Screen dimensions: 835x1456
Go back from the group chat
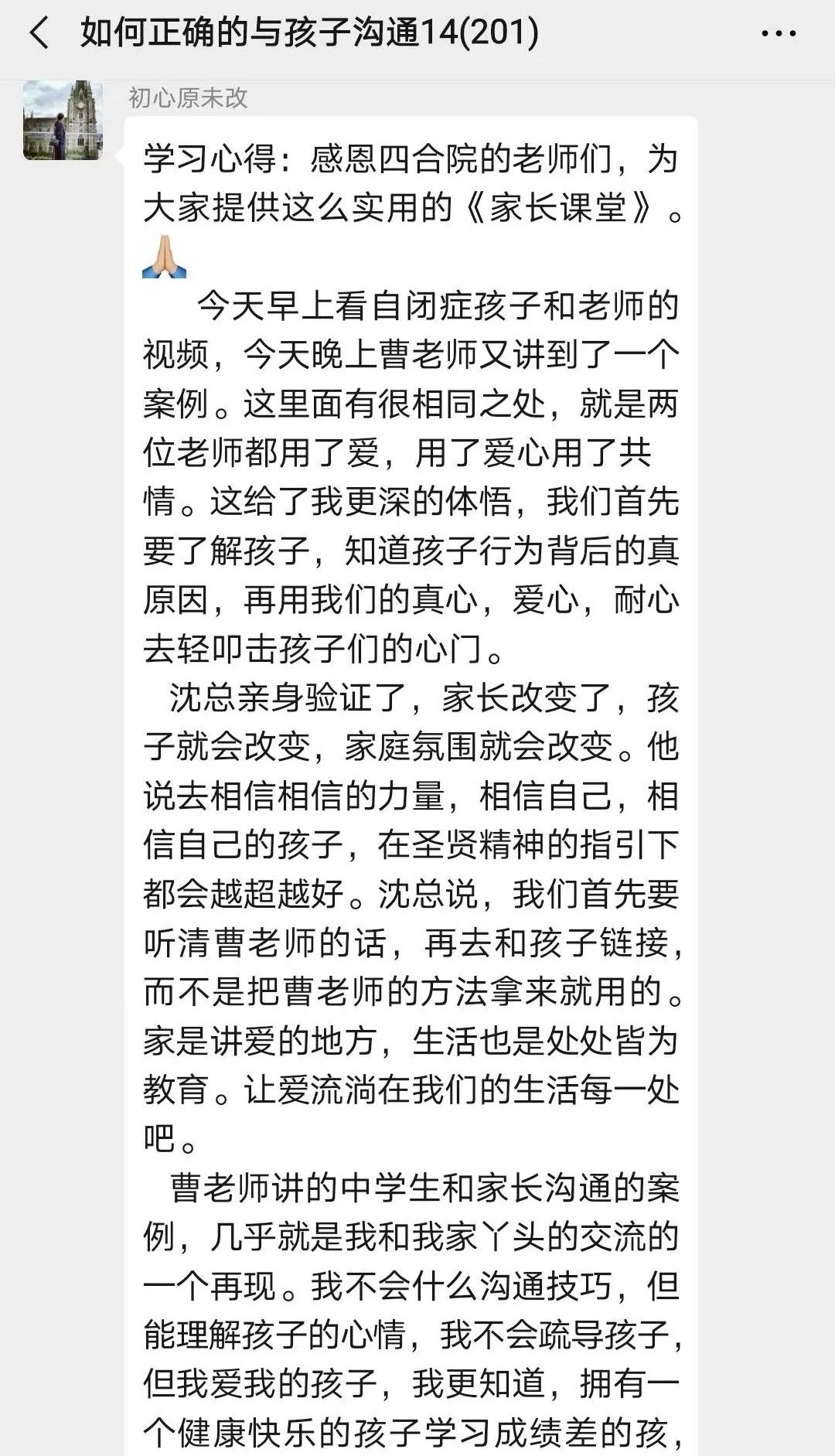coord(39,33)
